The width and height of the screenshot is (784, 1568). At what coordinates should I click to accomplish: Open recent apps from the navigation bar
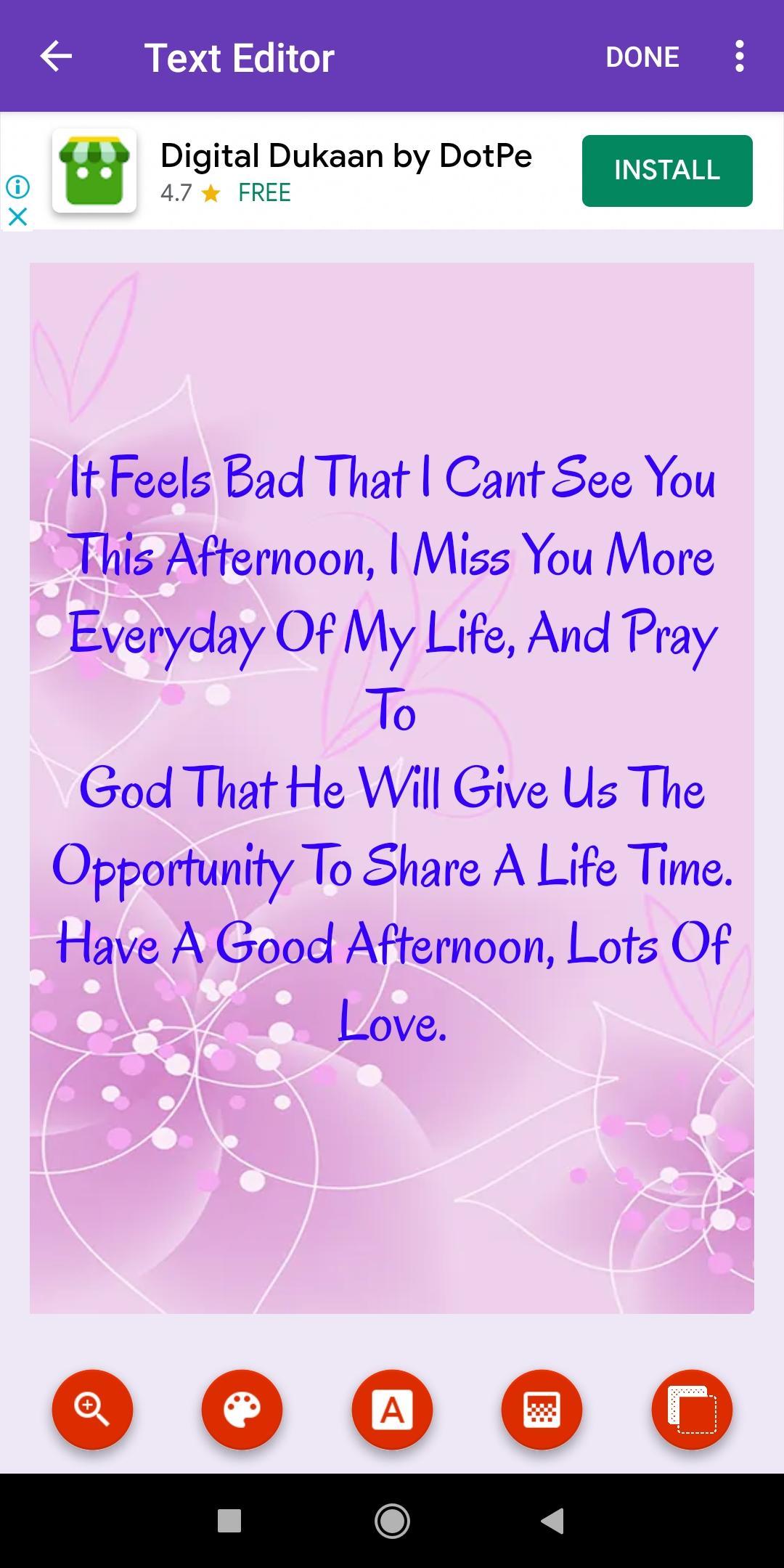(x=229, y=1521)
